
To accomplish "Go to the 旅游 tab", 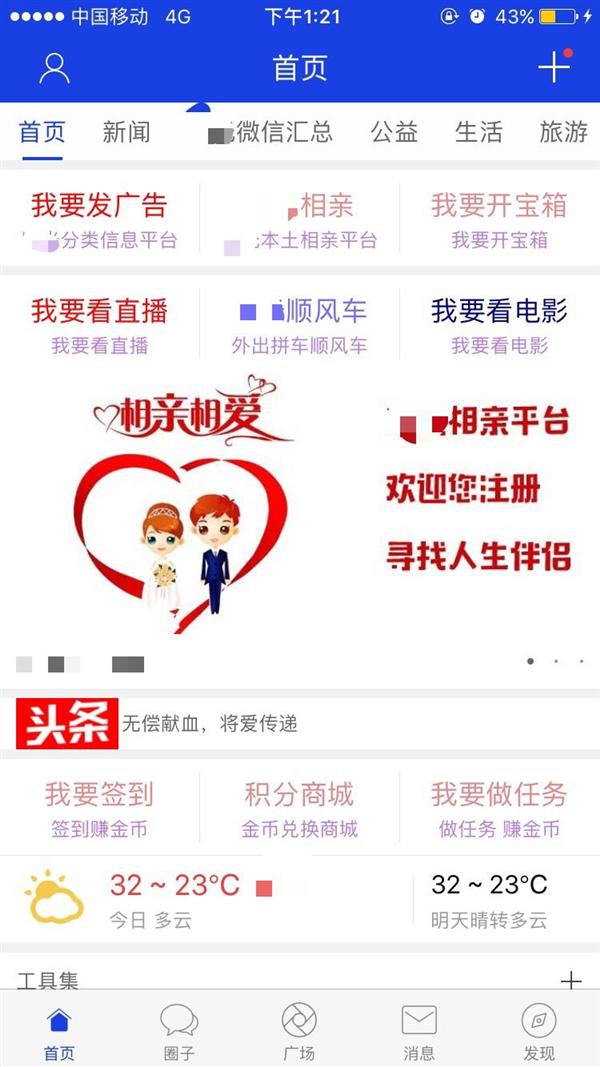I will [563, 132].
